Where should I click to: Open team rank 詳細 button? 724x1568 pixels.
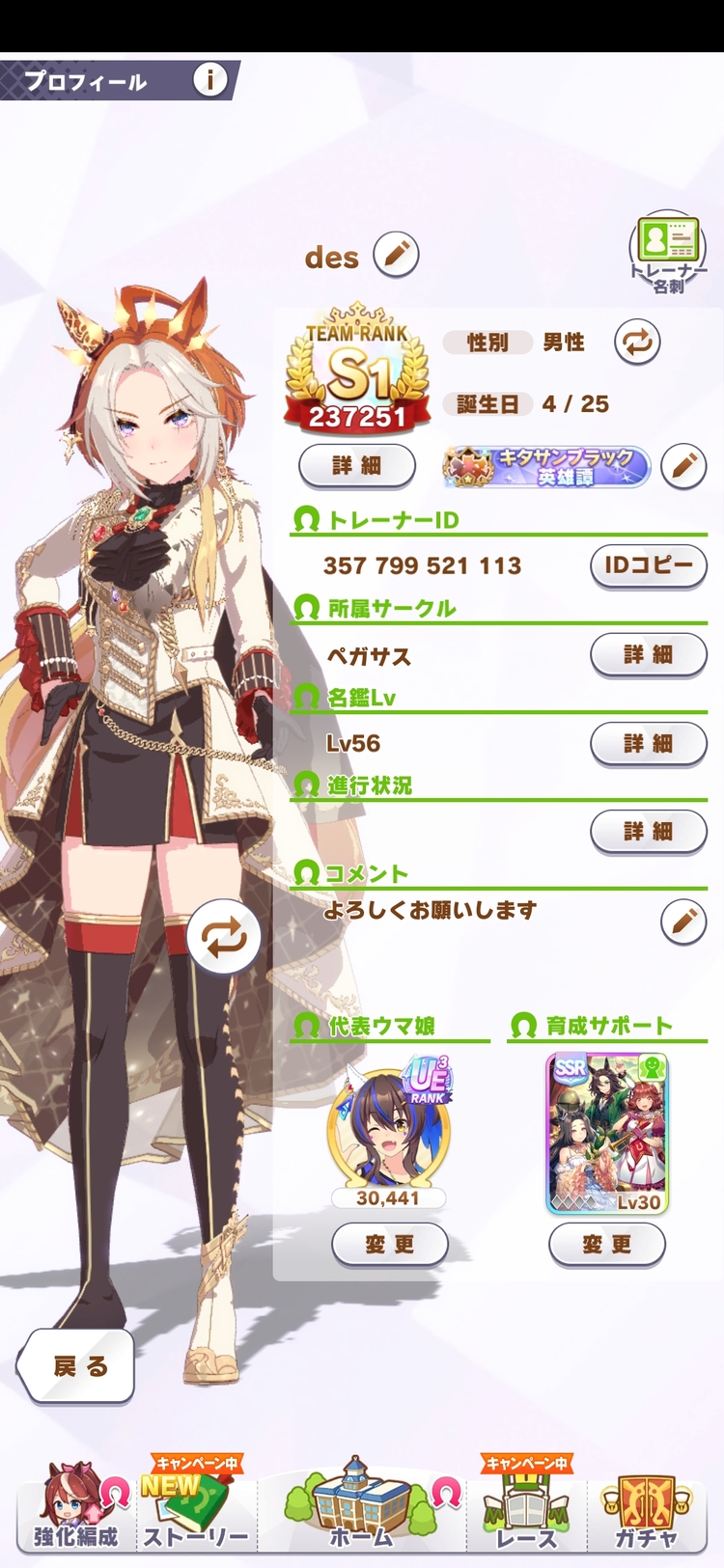tap(357, 466)
